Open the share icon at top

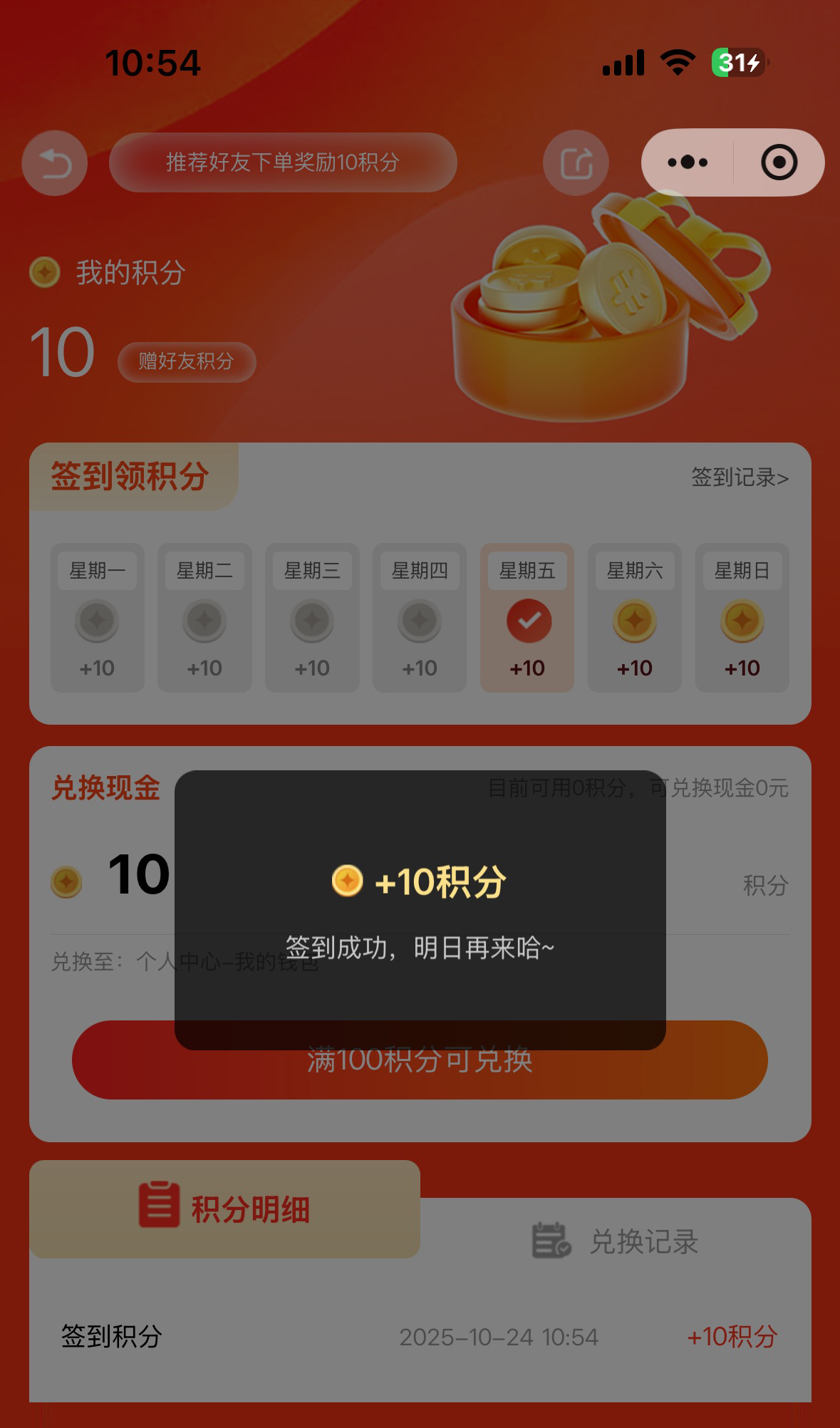576,163
